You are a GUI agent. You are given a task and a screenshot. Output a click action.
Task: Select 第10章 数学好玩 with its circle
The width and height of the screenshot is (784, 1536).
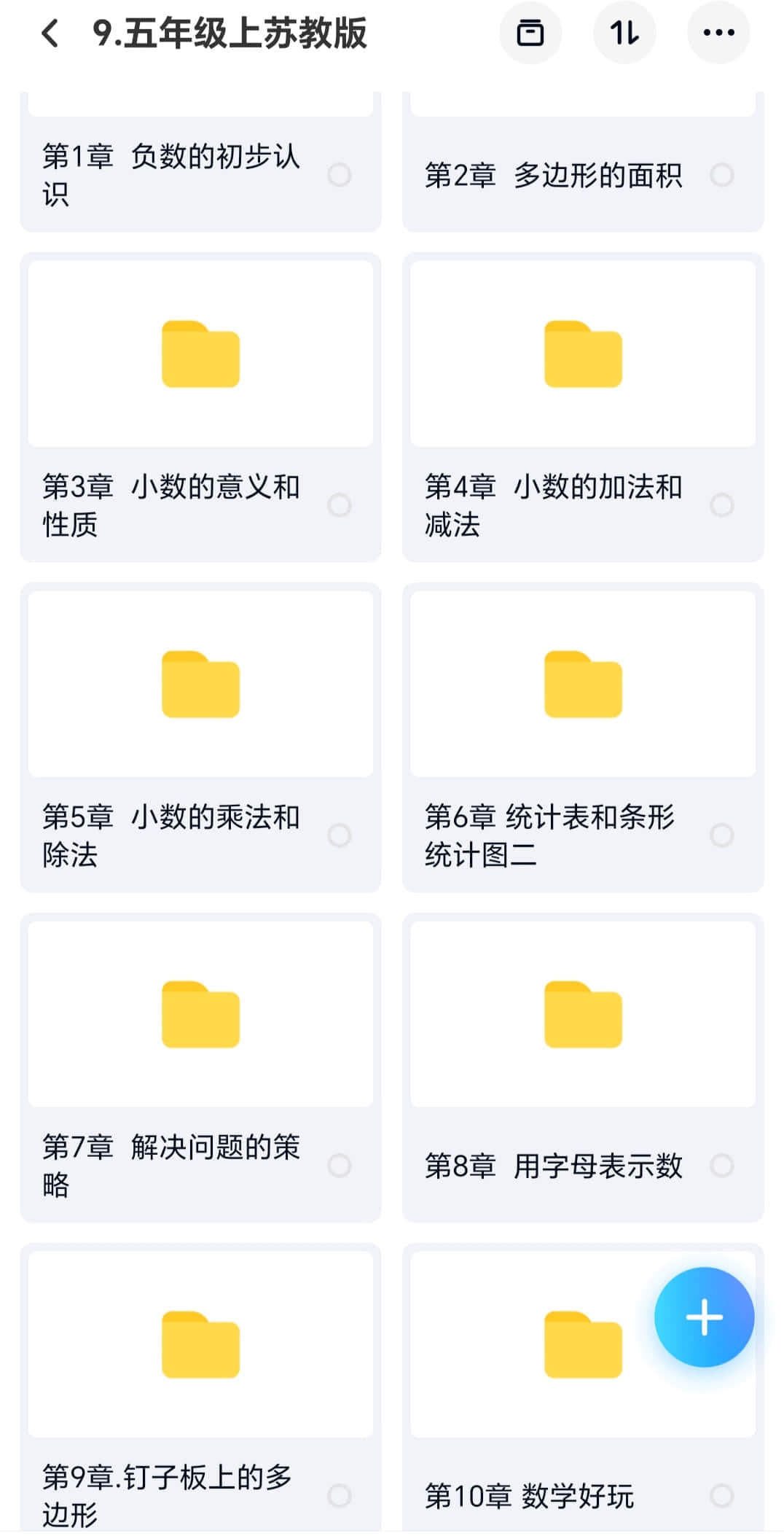coord(722,1496)
